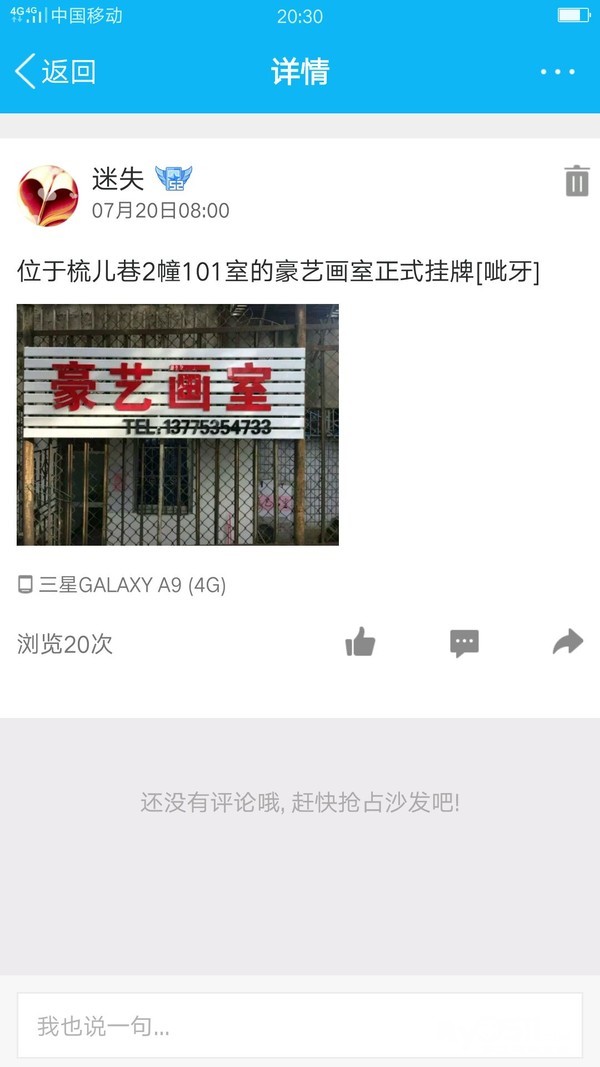
Task: Open the three-dot overflow menu
Action: coord(557,72)
